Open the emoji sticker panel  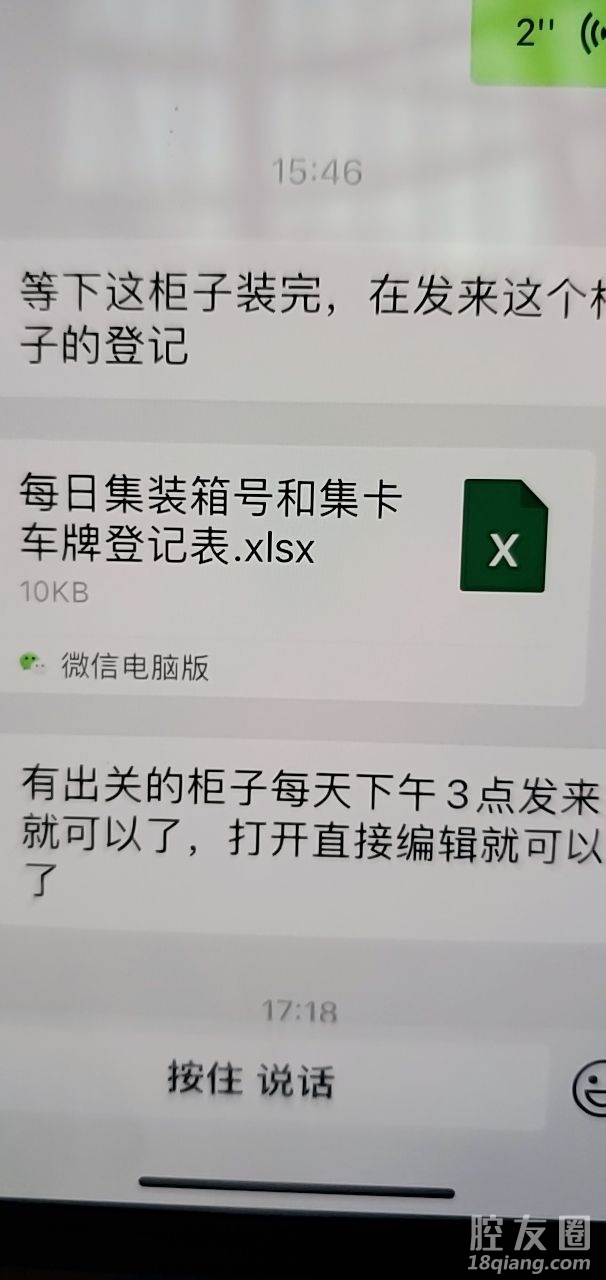(x=590, y=1085)
